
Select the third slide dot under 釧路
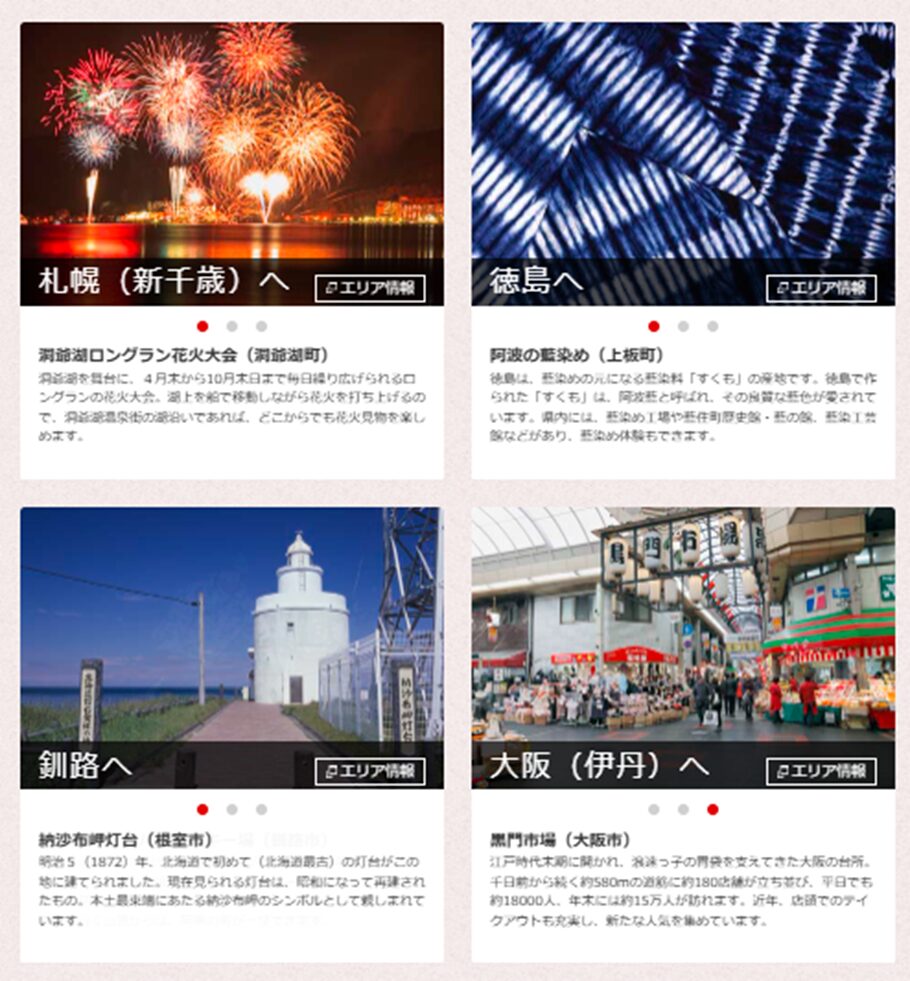pos(261,809)
